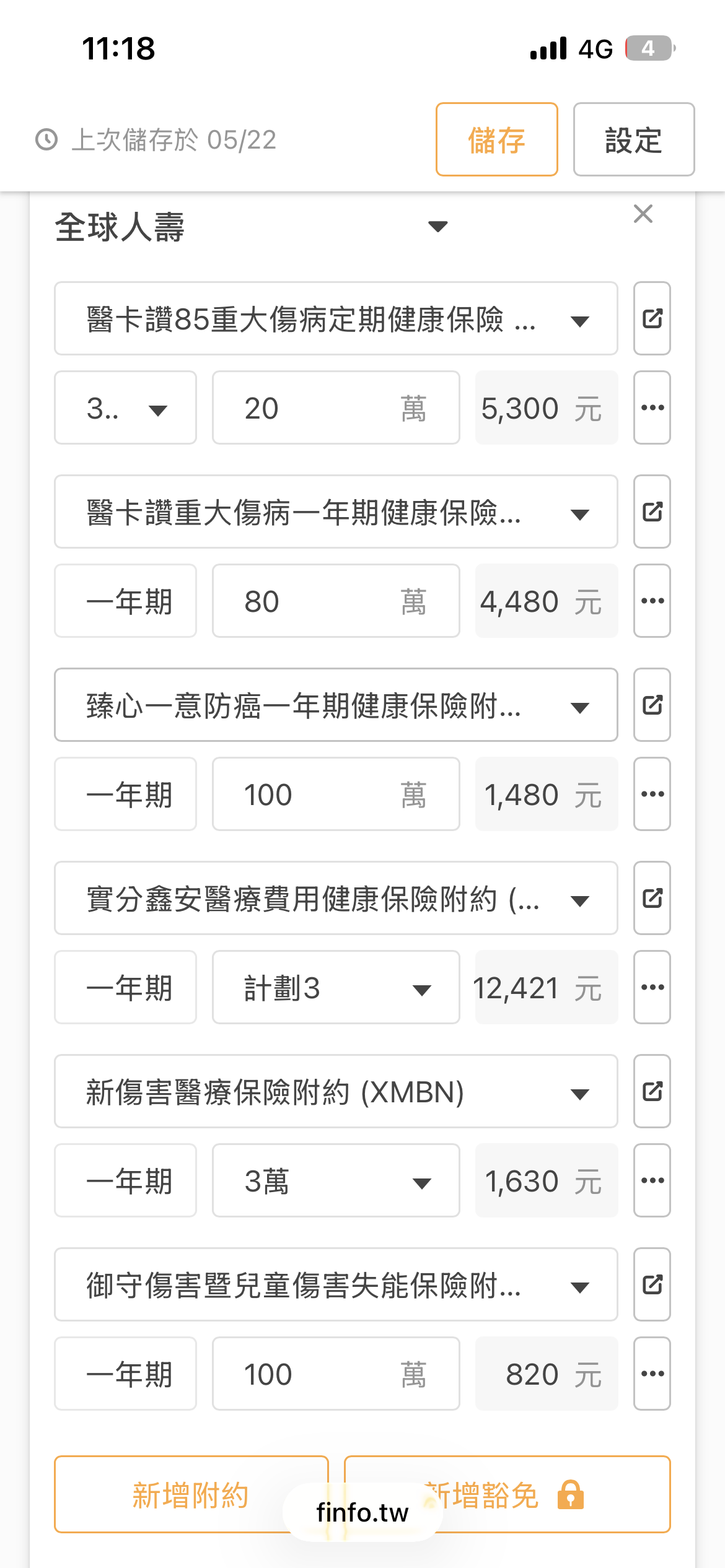Add a rider with 新增附約

(191, 1494)
